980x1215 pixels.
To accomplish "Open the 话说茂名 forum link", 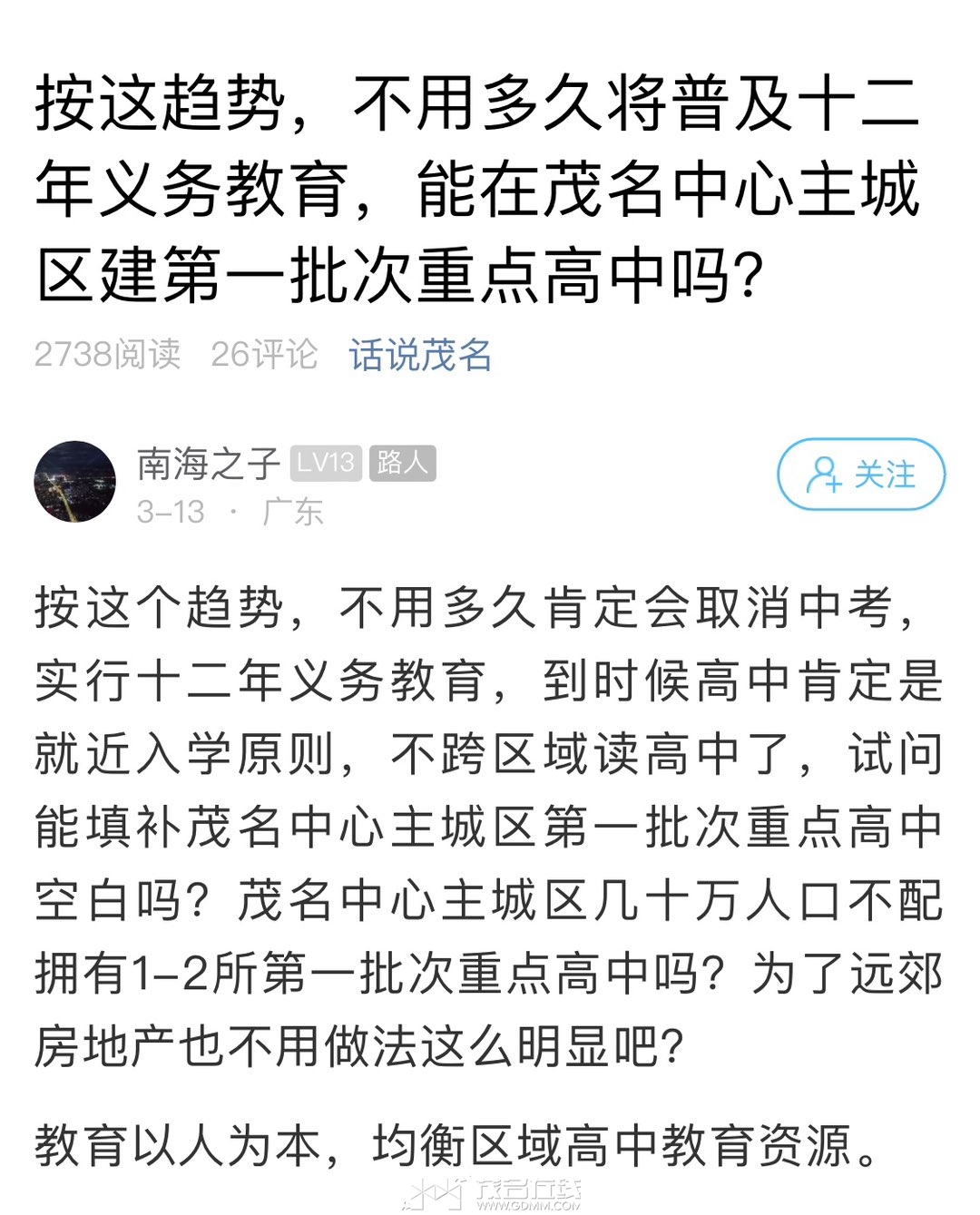I will (x=420, y=355).
